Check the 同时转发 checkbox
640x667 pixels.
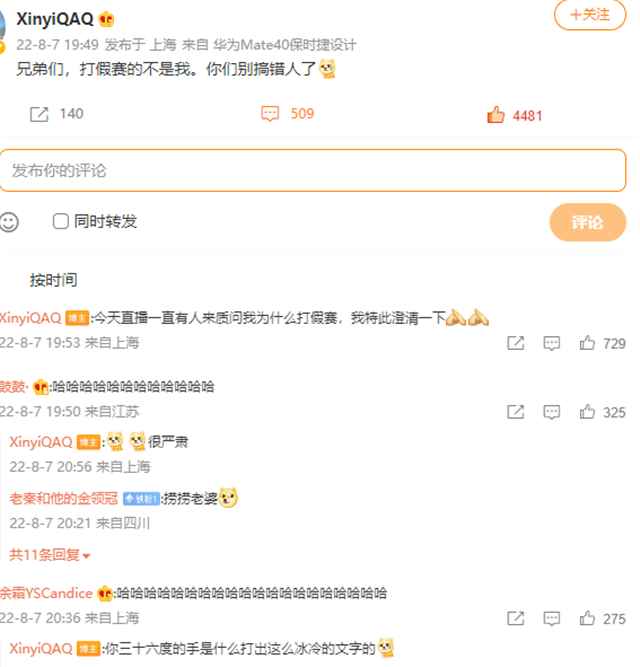pos(61,221)
